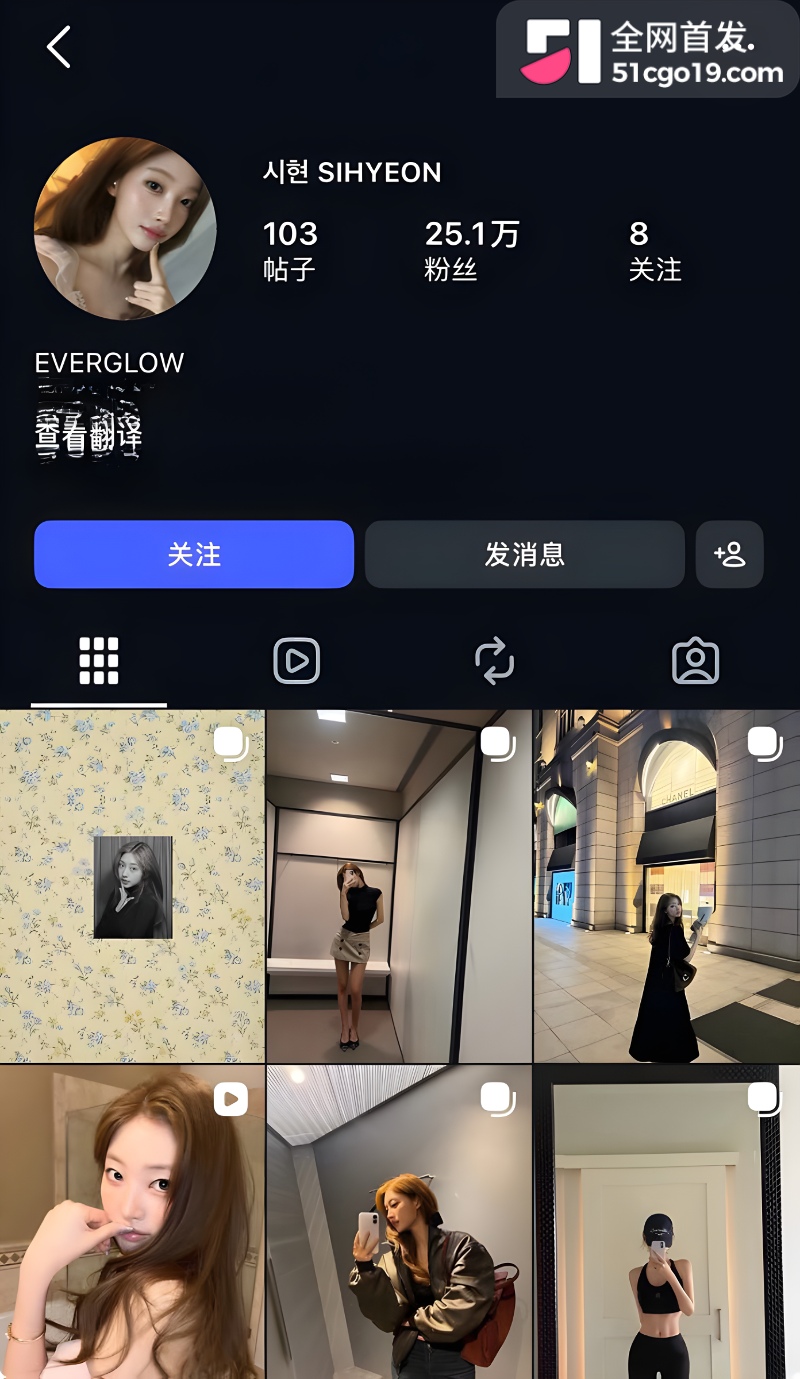Open 发消息 to send a message
The width and height of the screenshot is (800, 1379).
524,554
